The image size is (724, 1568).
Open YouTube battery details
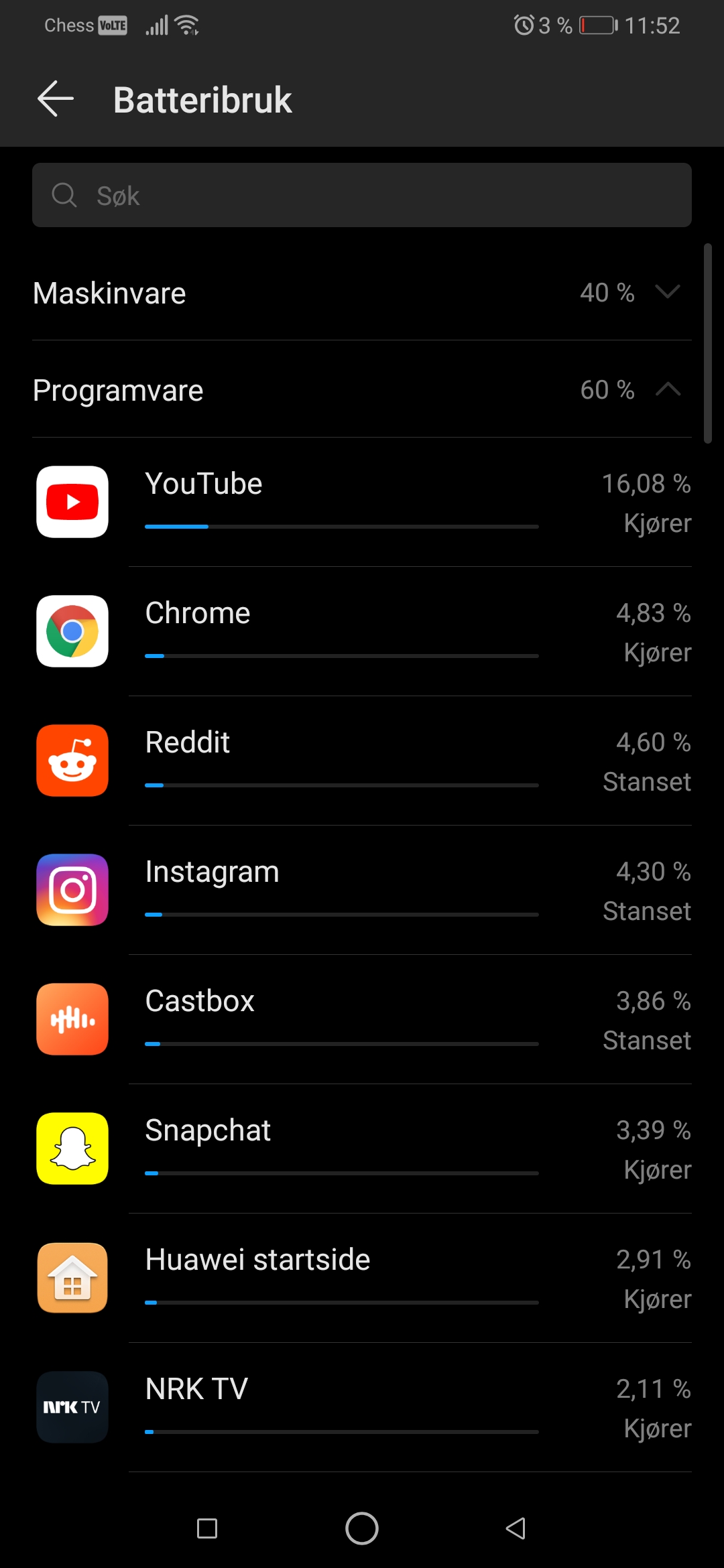362,503
